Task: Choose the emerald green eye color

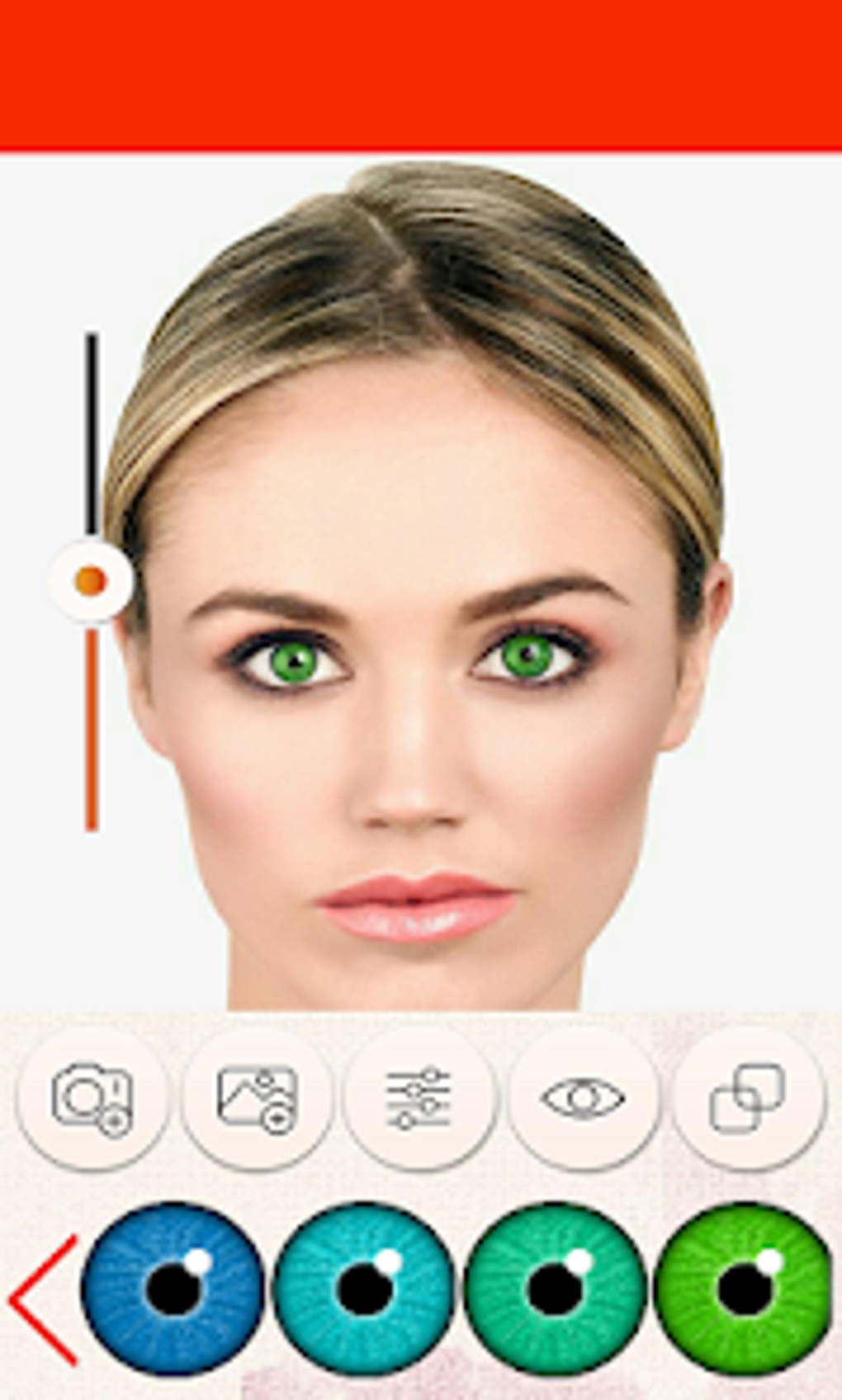Action: (x=554, y=1289)
